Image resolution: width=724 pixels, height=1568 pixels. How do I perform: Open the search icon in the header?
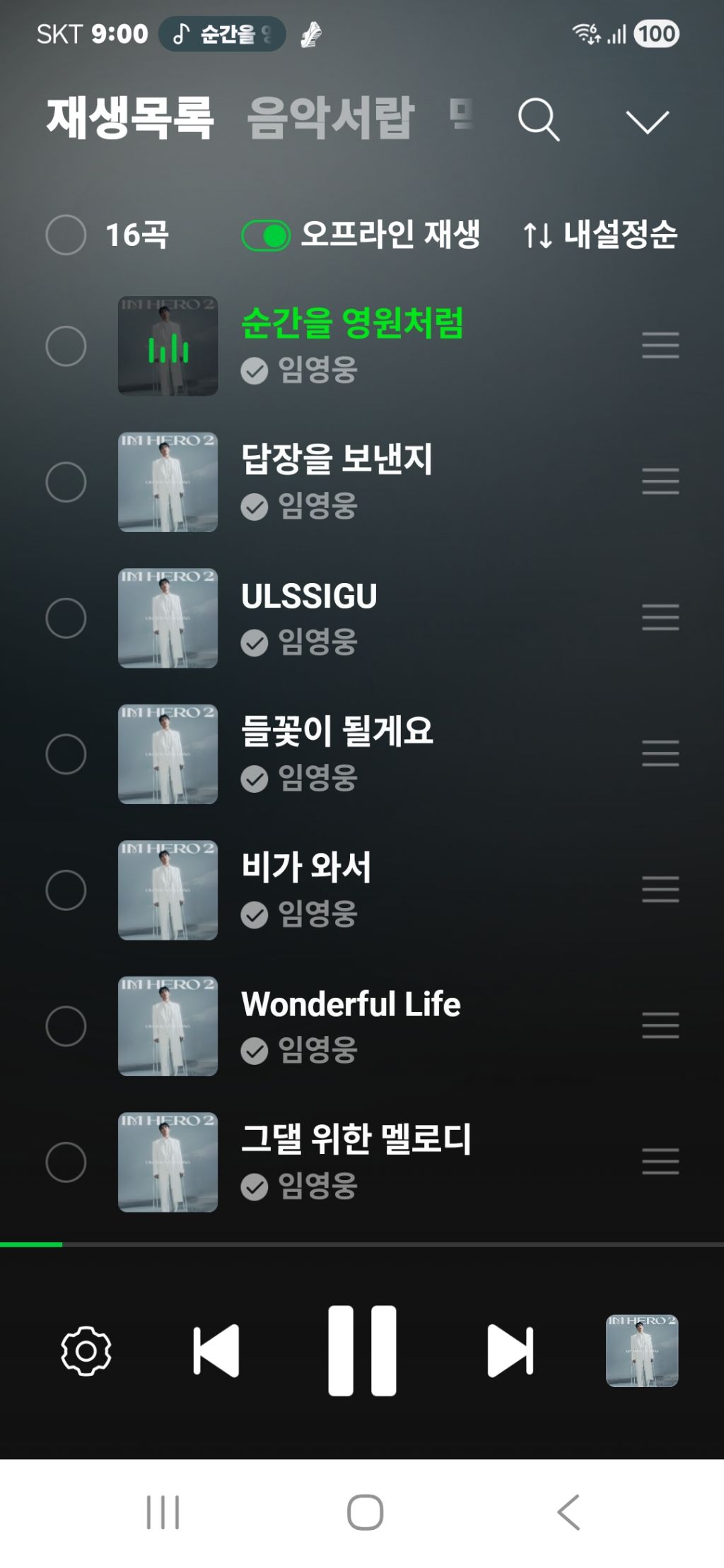[539, 119]
